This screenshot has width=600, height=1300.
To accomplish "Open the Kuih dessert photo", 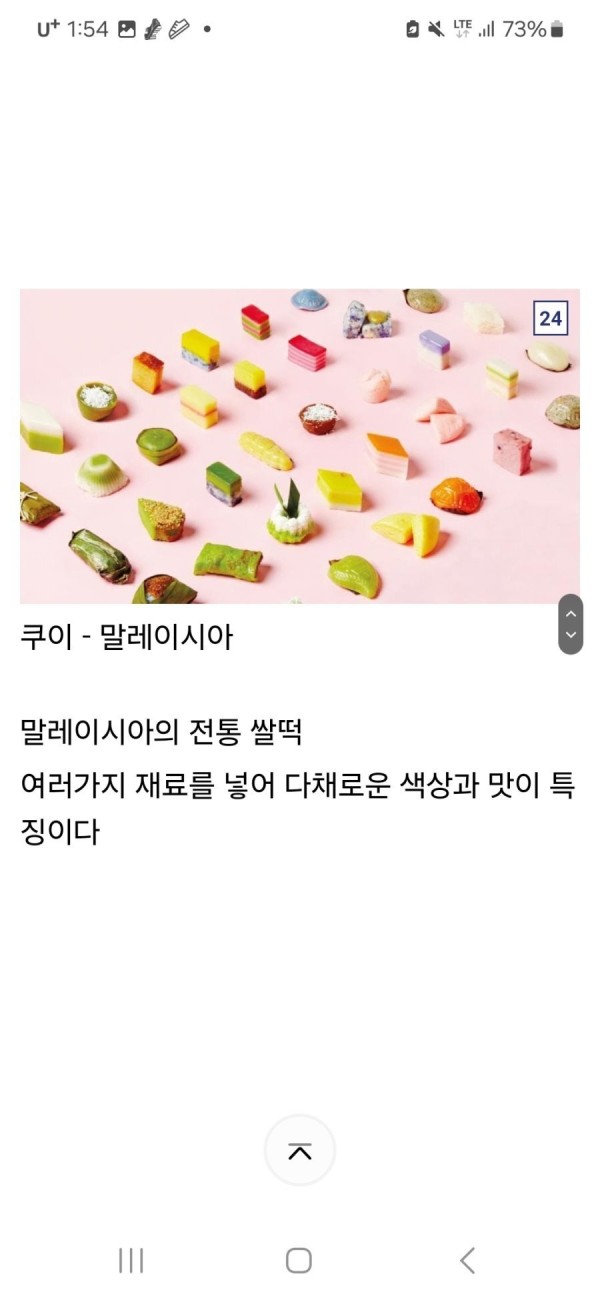I will click(300, 446).
